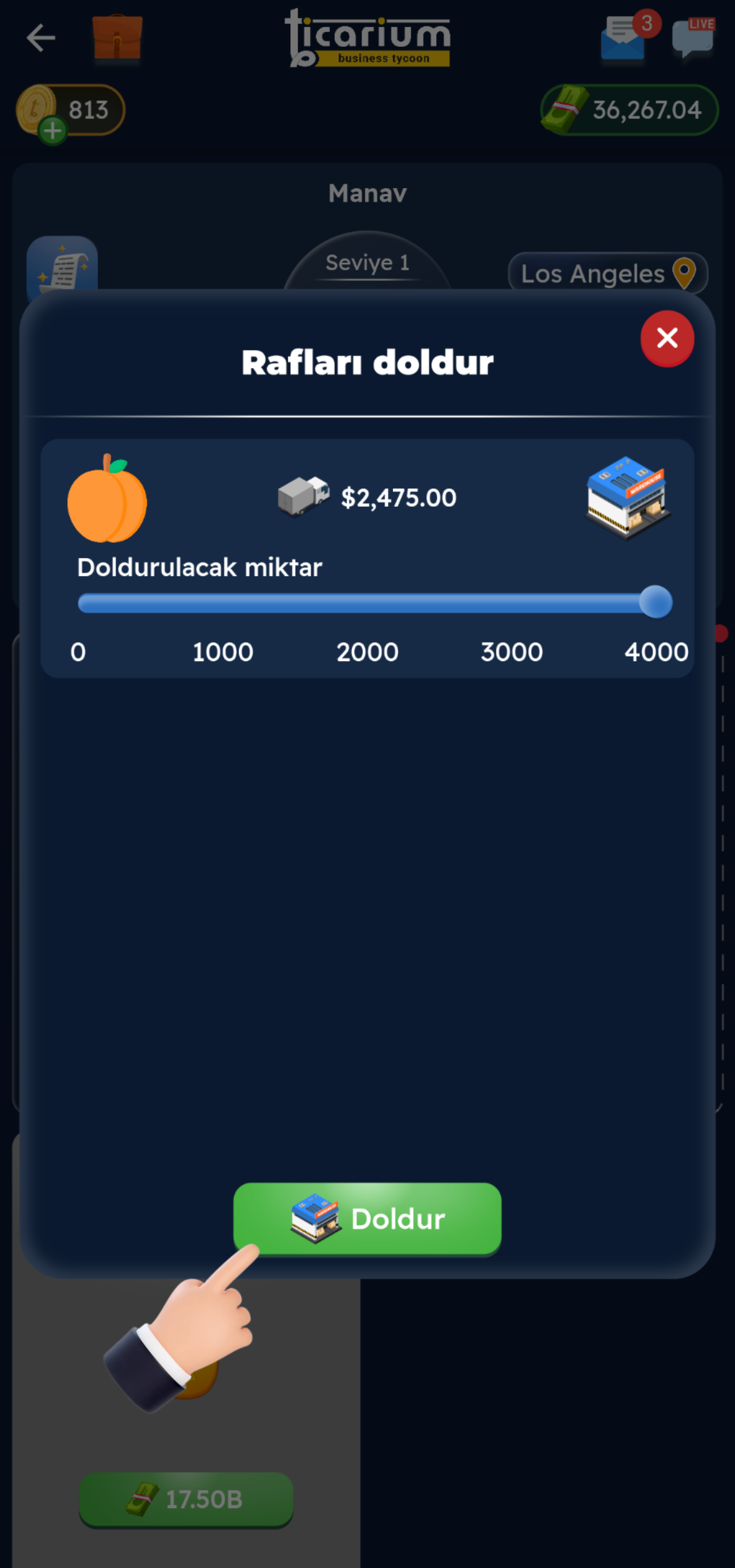Add more gold coins with plus

point(52,130)
